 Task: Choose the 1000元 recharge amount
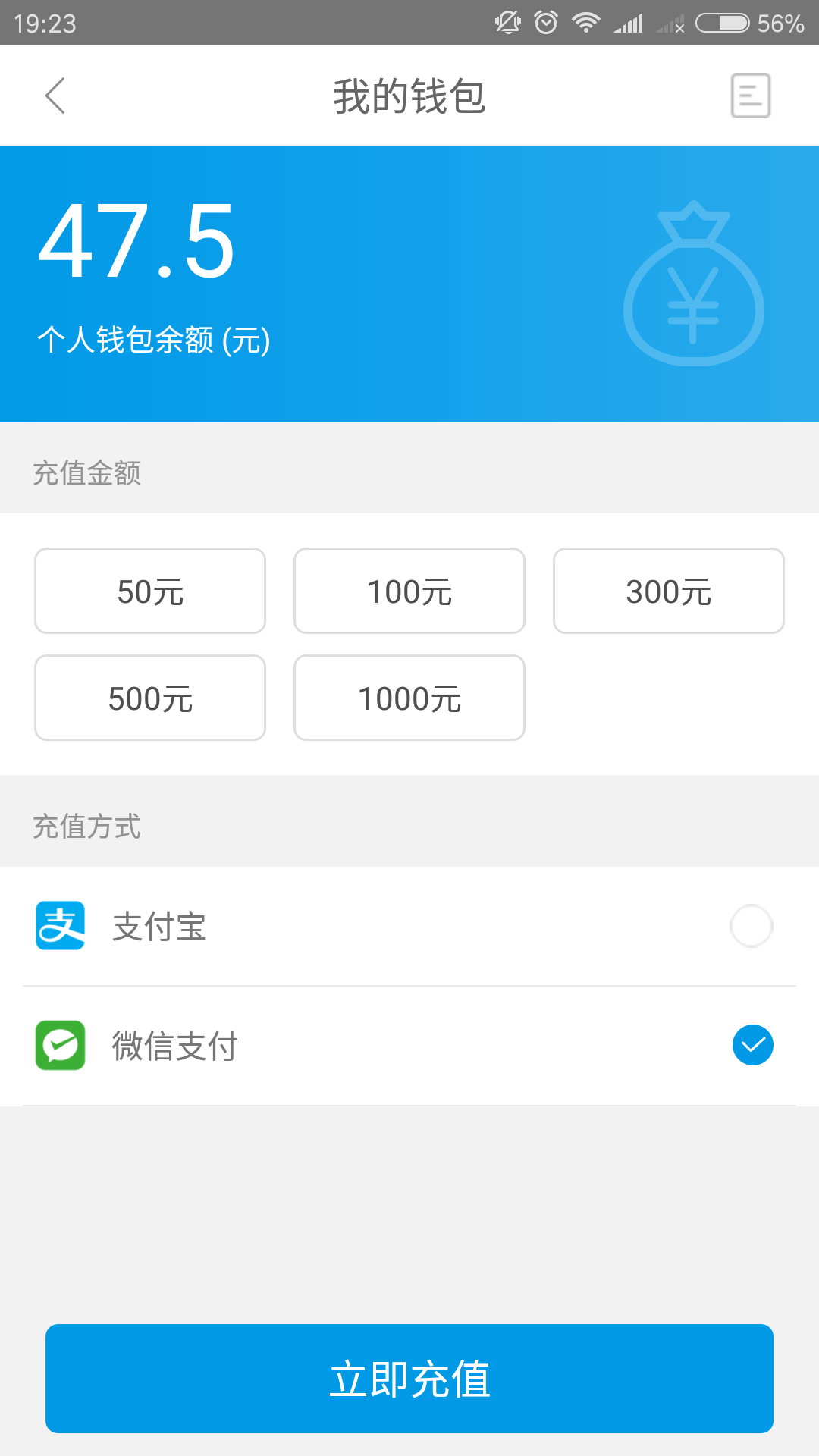409,698
